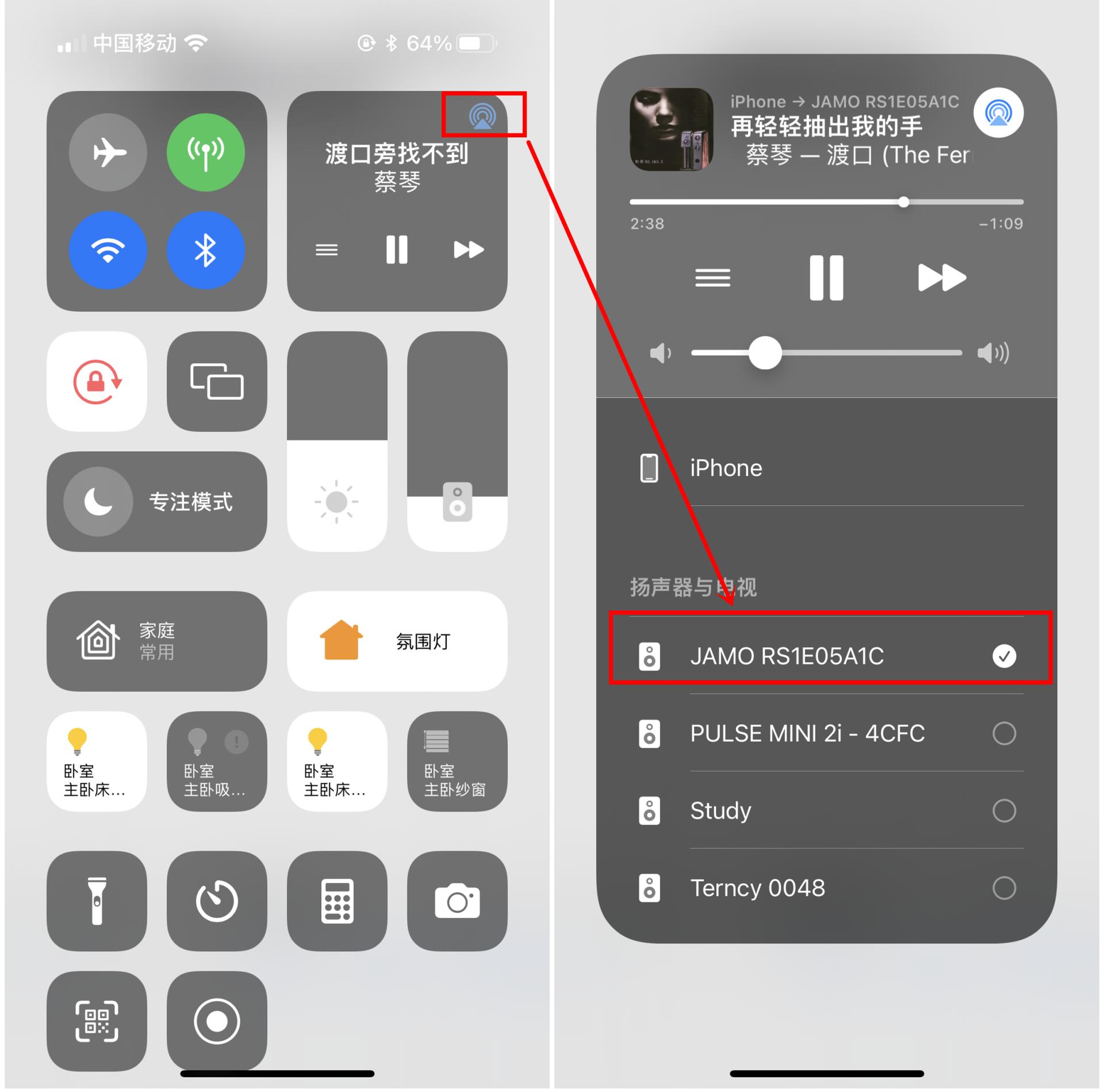Select the Study speaker output

click(x=828, y=810)
